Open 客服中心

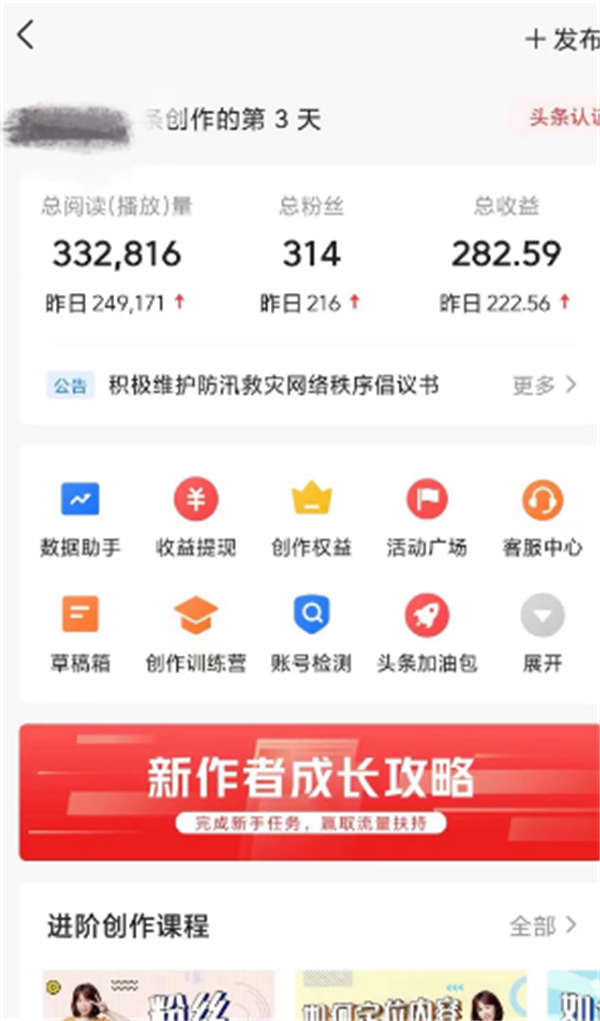(542, 517)
